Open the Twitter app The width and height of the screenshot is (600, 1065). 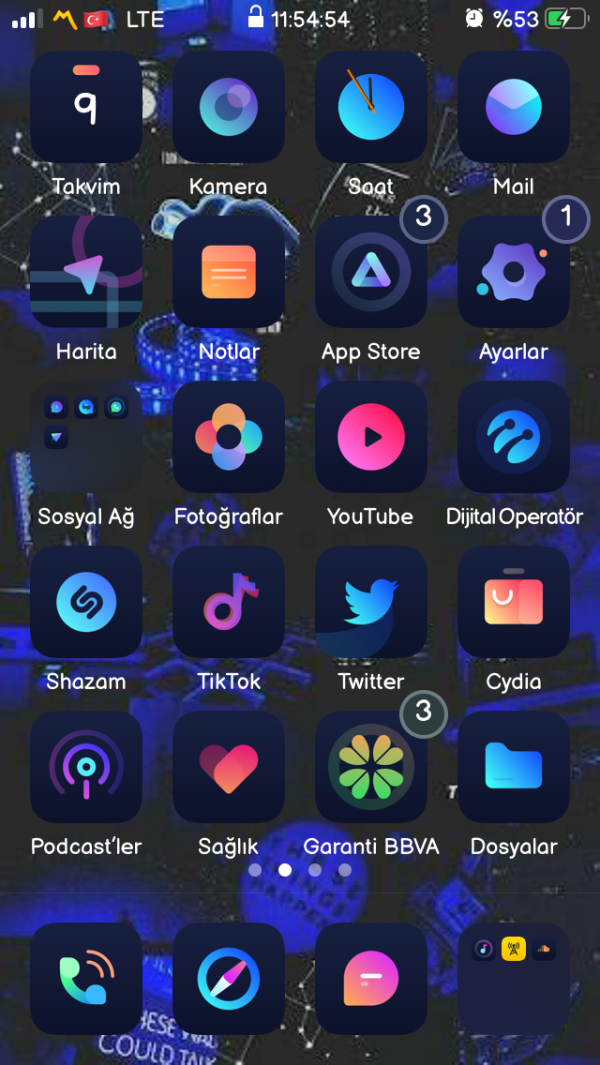(x=371, y=602)
